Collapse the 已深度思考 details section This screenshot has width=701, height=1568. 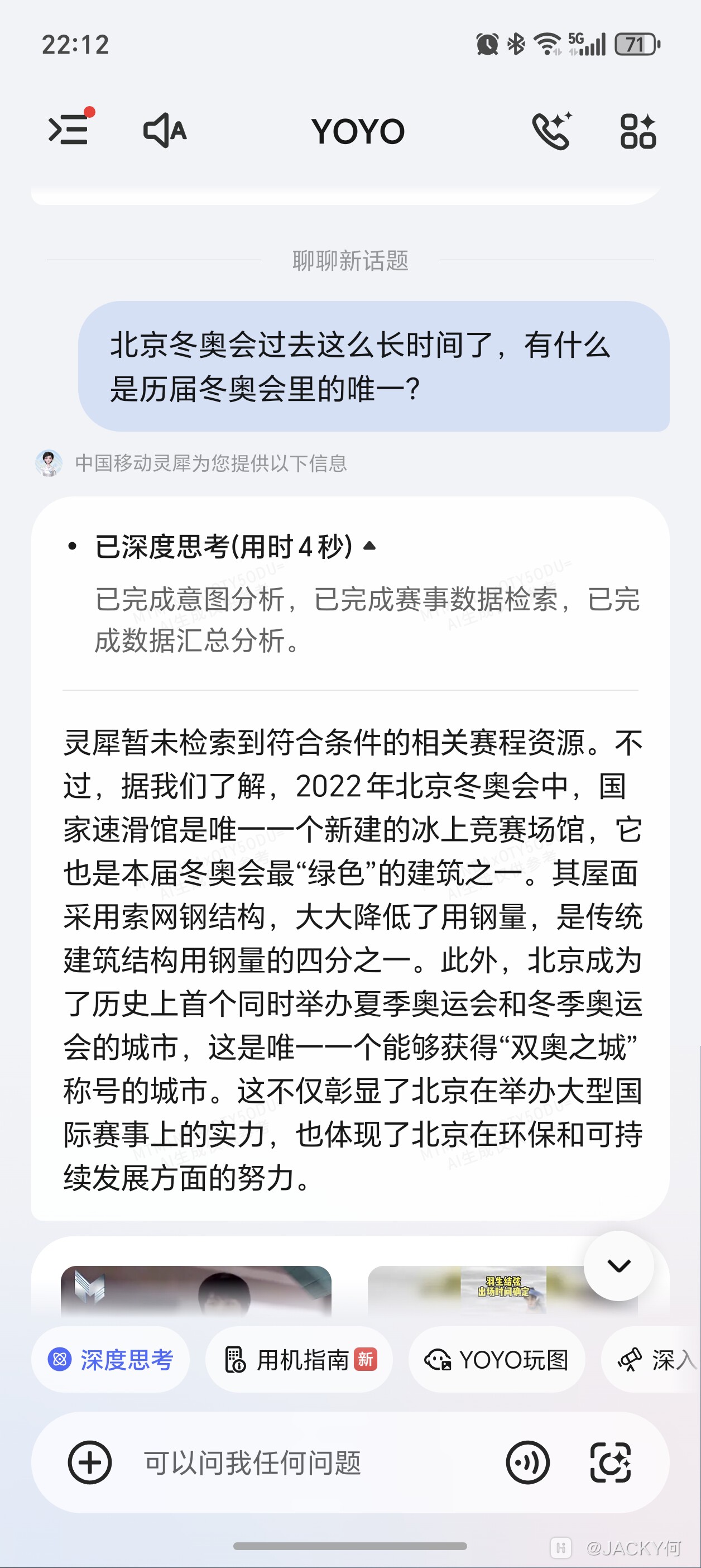coord(369,547)
